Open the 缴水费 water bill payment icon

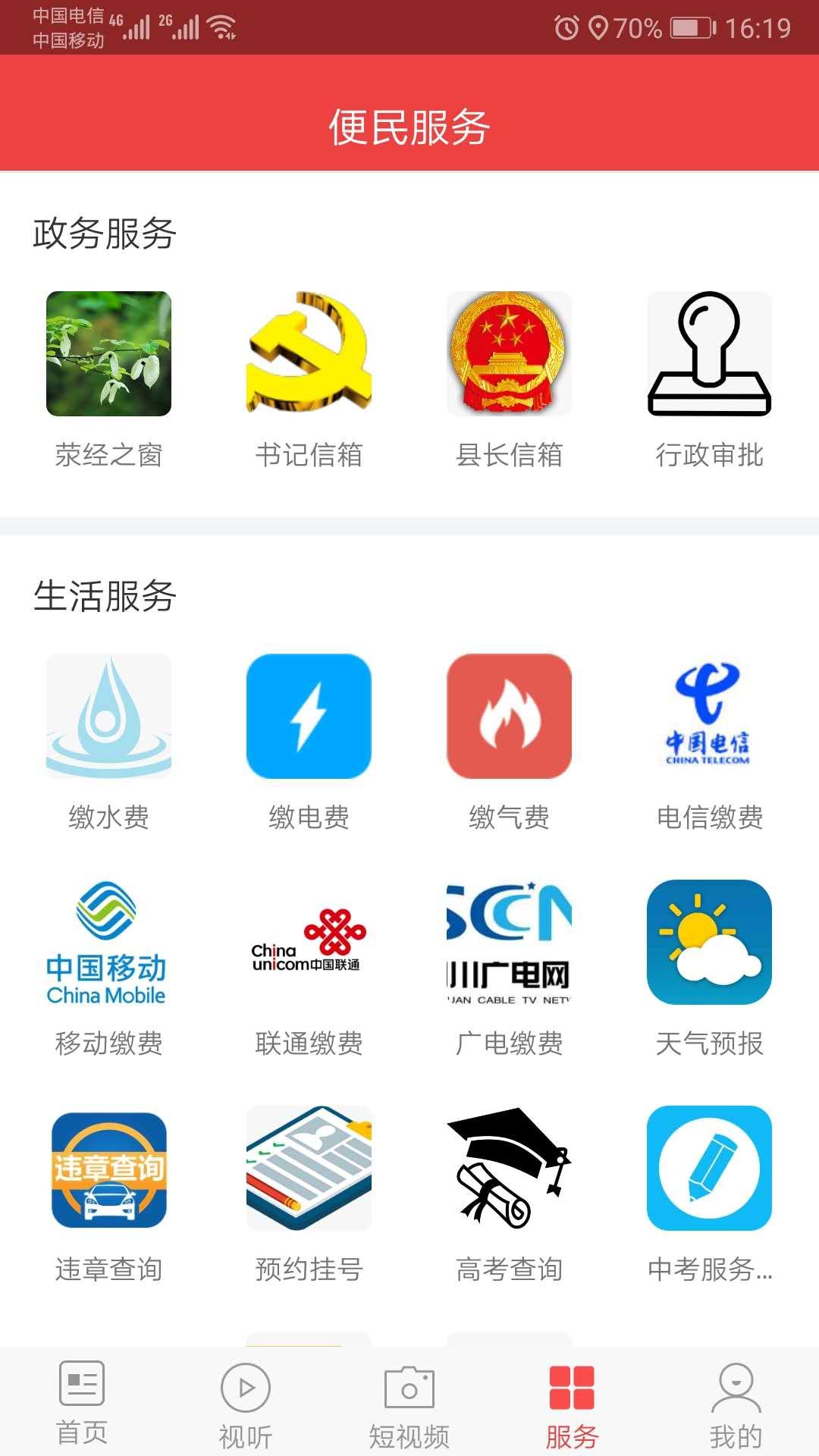coord(110,717)
